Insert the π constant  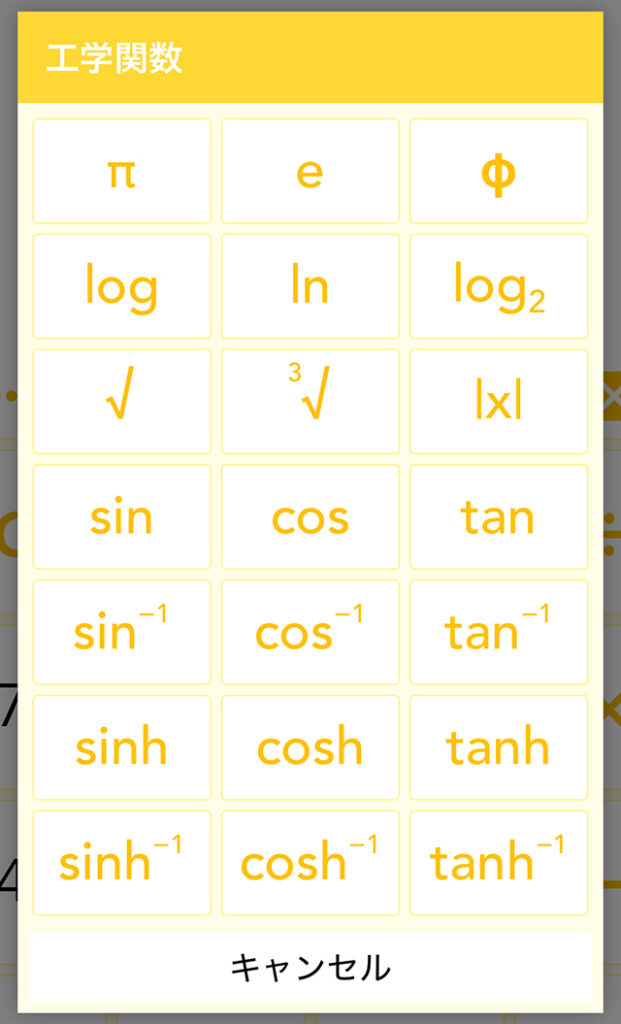click(x=121, y=171)
